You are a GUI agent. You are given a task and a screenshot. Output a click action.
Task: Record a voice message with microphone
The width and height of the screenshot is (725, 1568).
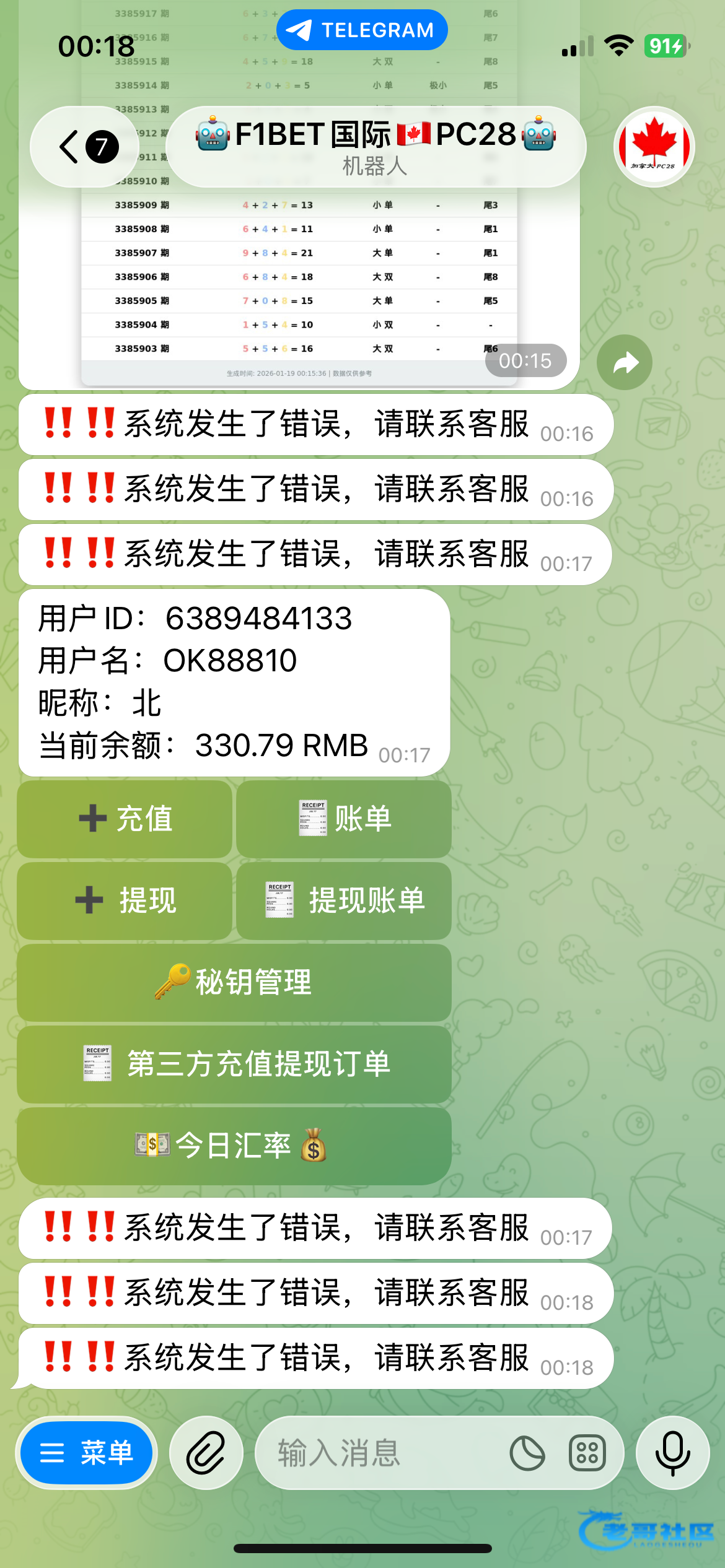672,1453
